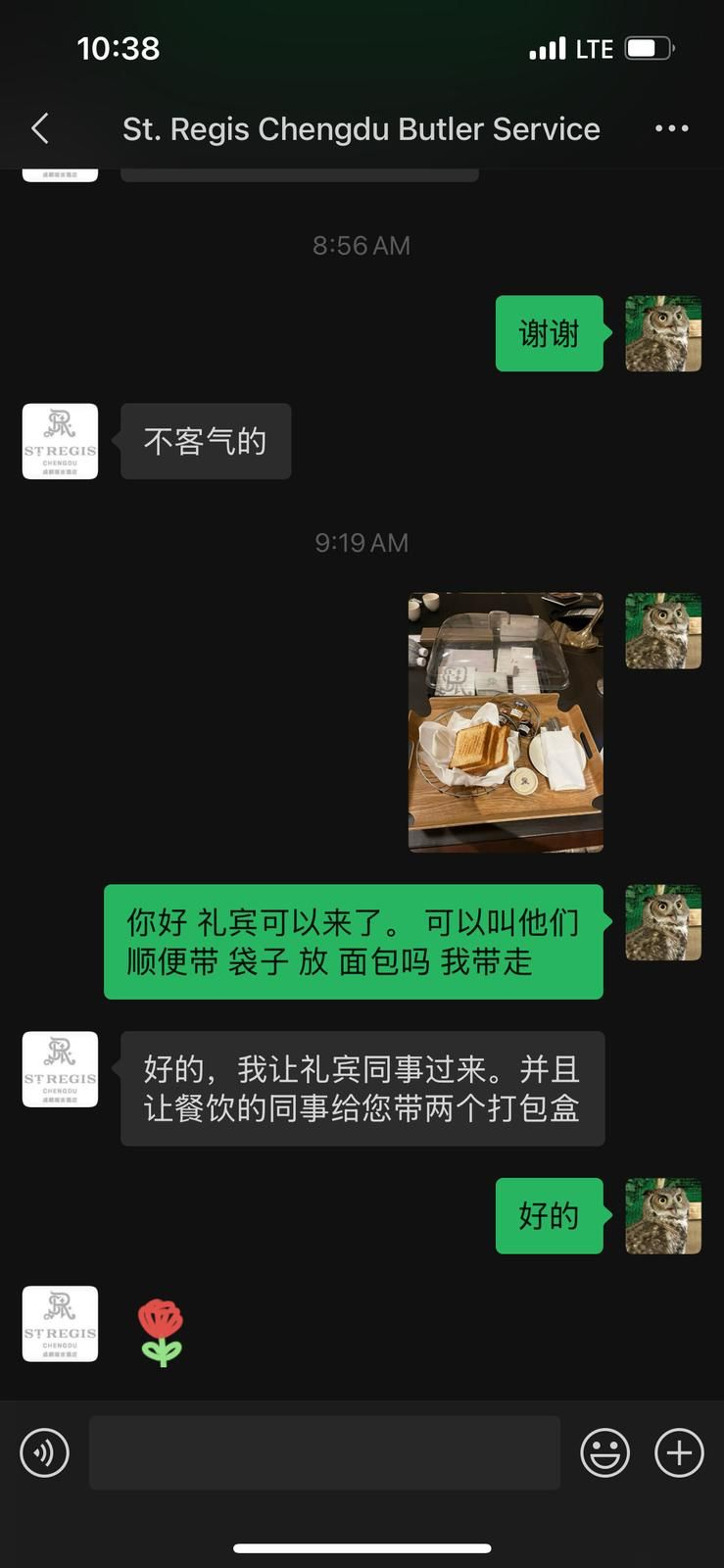Go back to the chat list

(x=40, y=128)
